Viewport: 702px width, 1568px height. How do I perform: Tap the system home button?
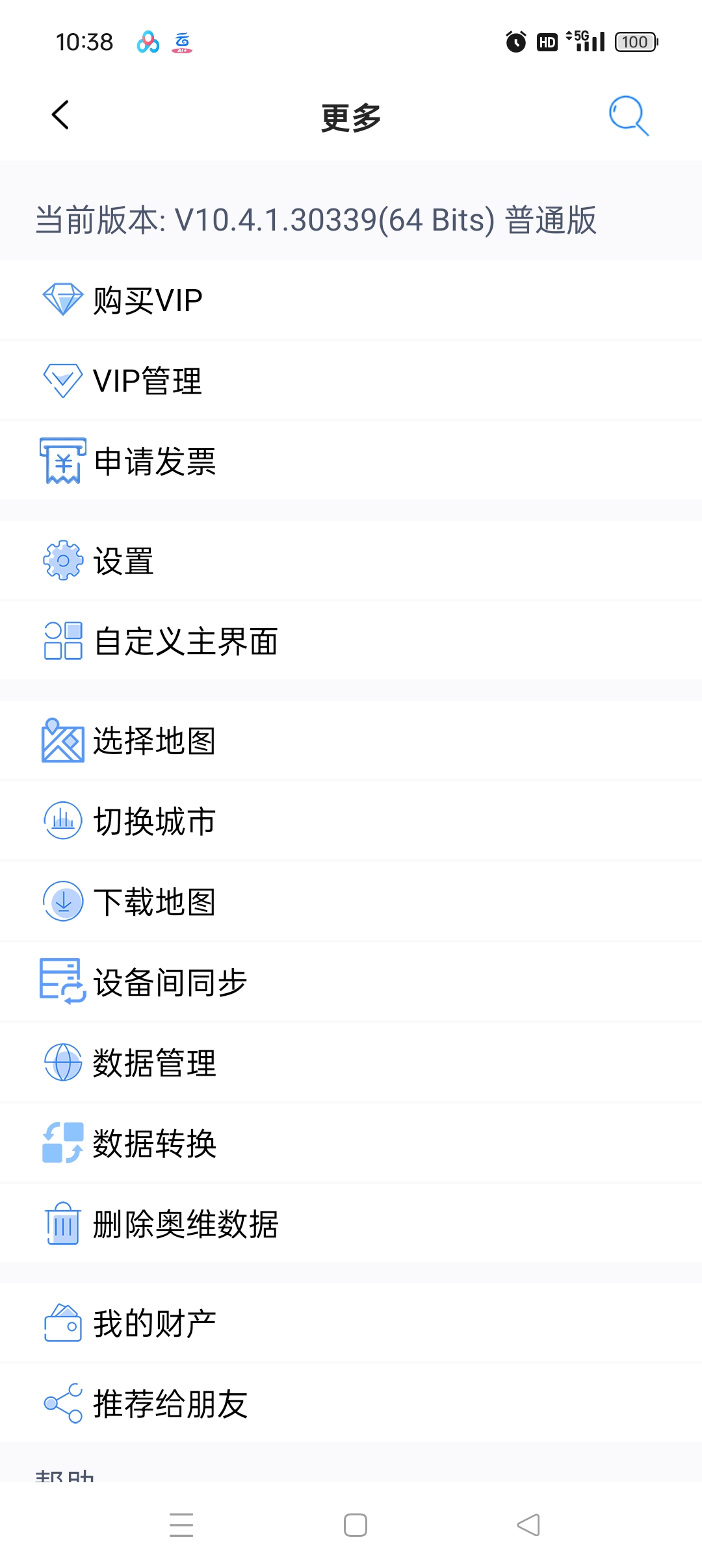(355, 1525)
